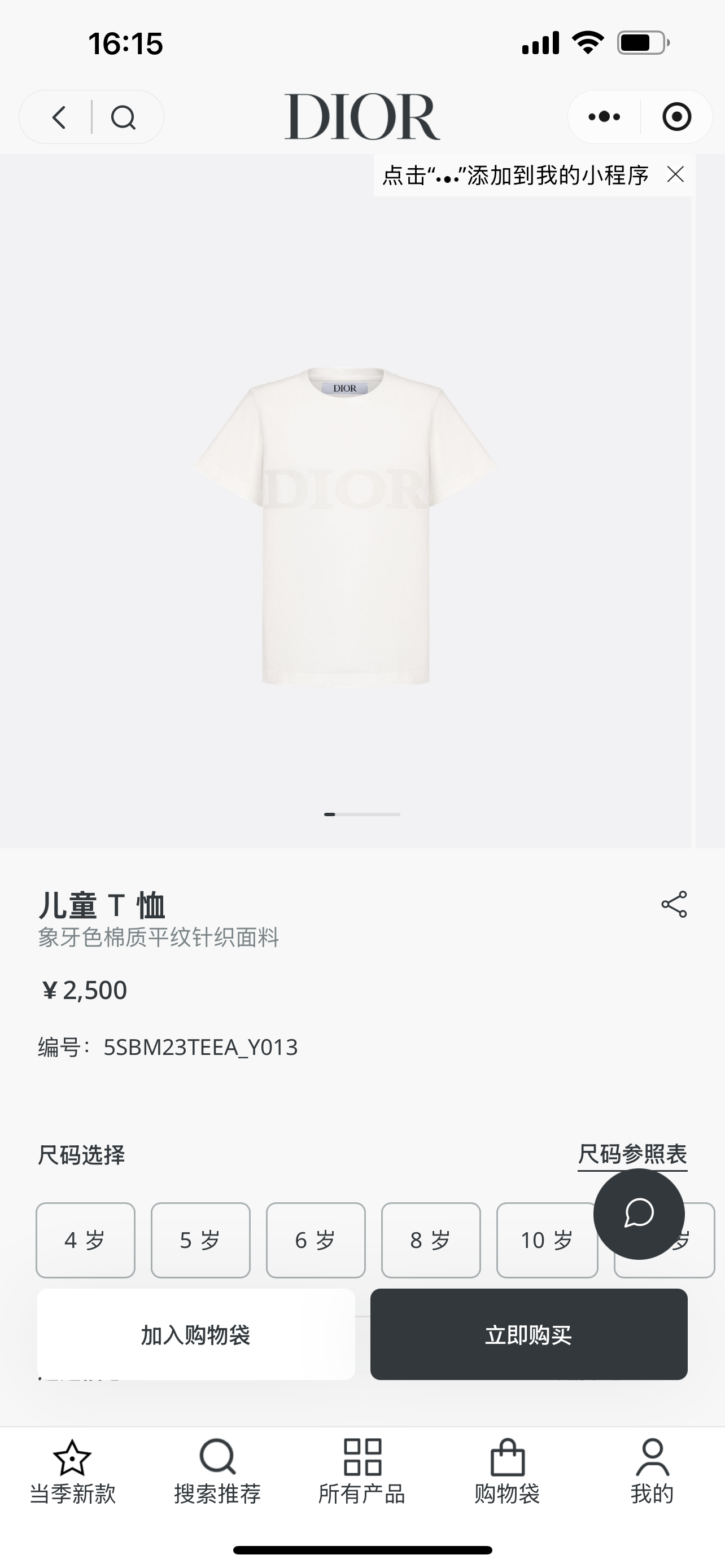Open the 尺码参照表 size guide link
Screen dimensions: 725x1568
pyautogui.click(x=632, y=1154)
